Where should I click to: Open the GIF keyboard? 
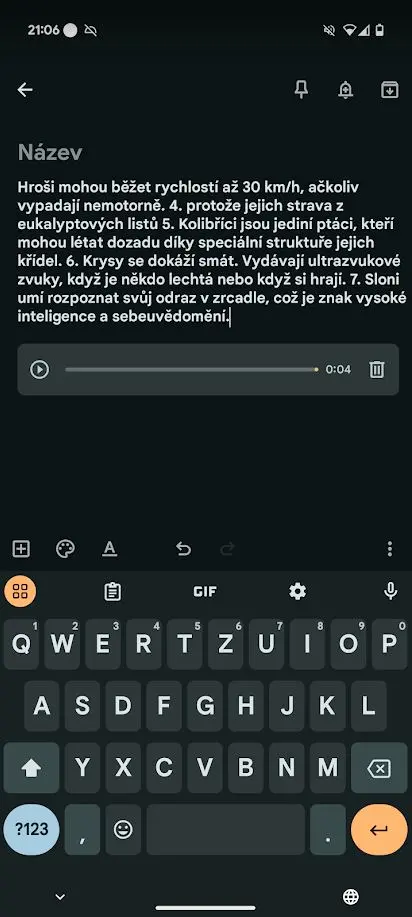point(205,592)
